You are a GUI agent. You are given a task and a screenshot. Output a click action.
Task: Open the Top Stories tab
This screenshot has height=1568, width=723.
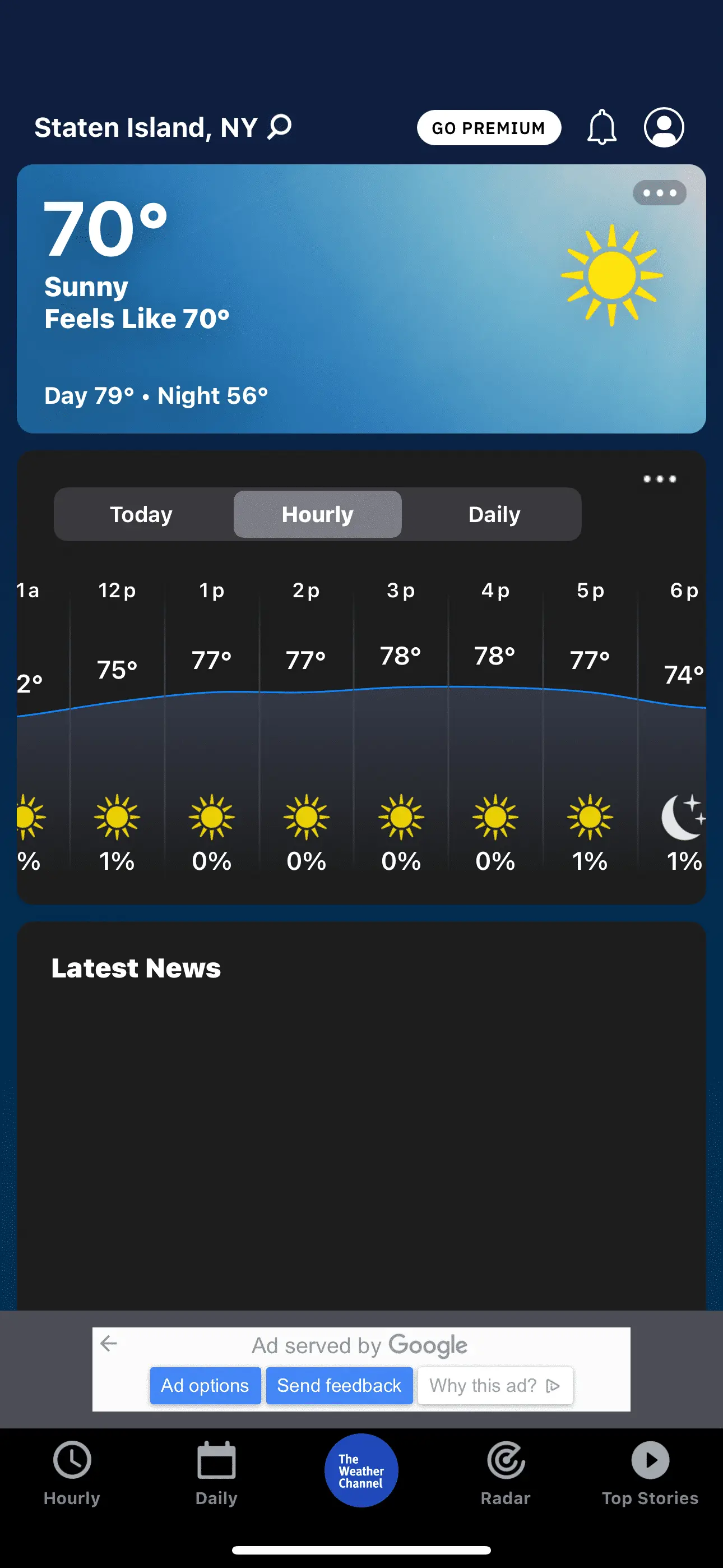tap(650, 1473)
